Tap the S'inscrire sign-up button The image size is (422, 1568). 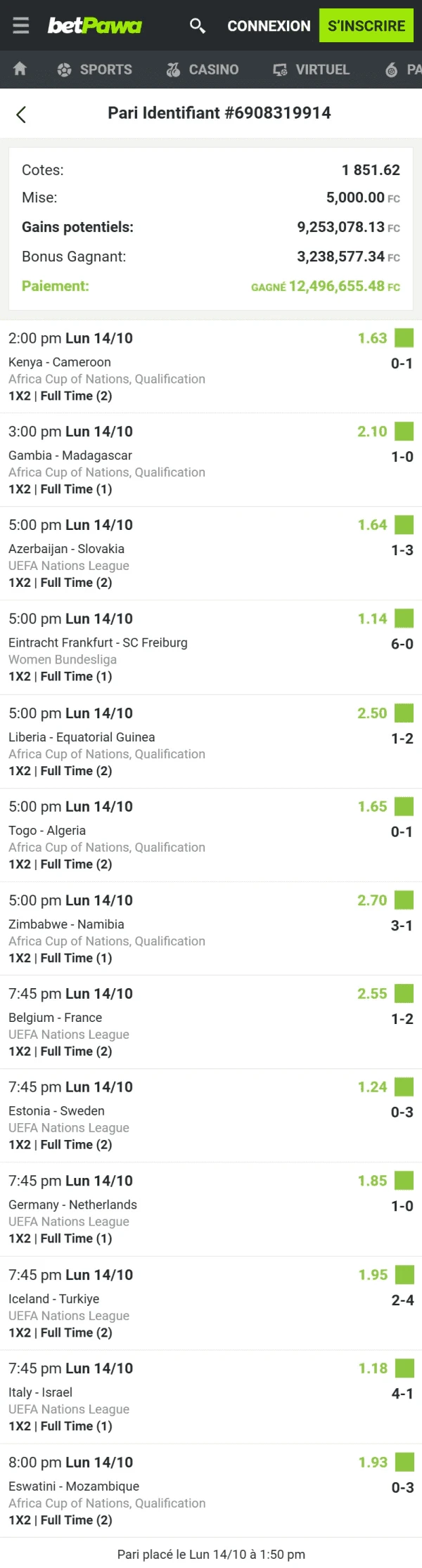pyautogui.click(x=366, y=26)
